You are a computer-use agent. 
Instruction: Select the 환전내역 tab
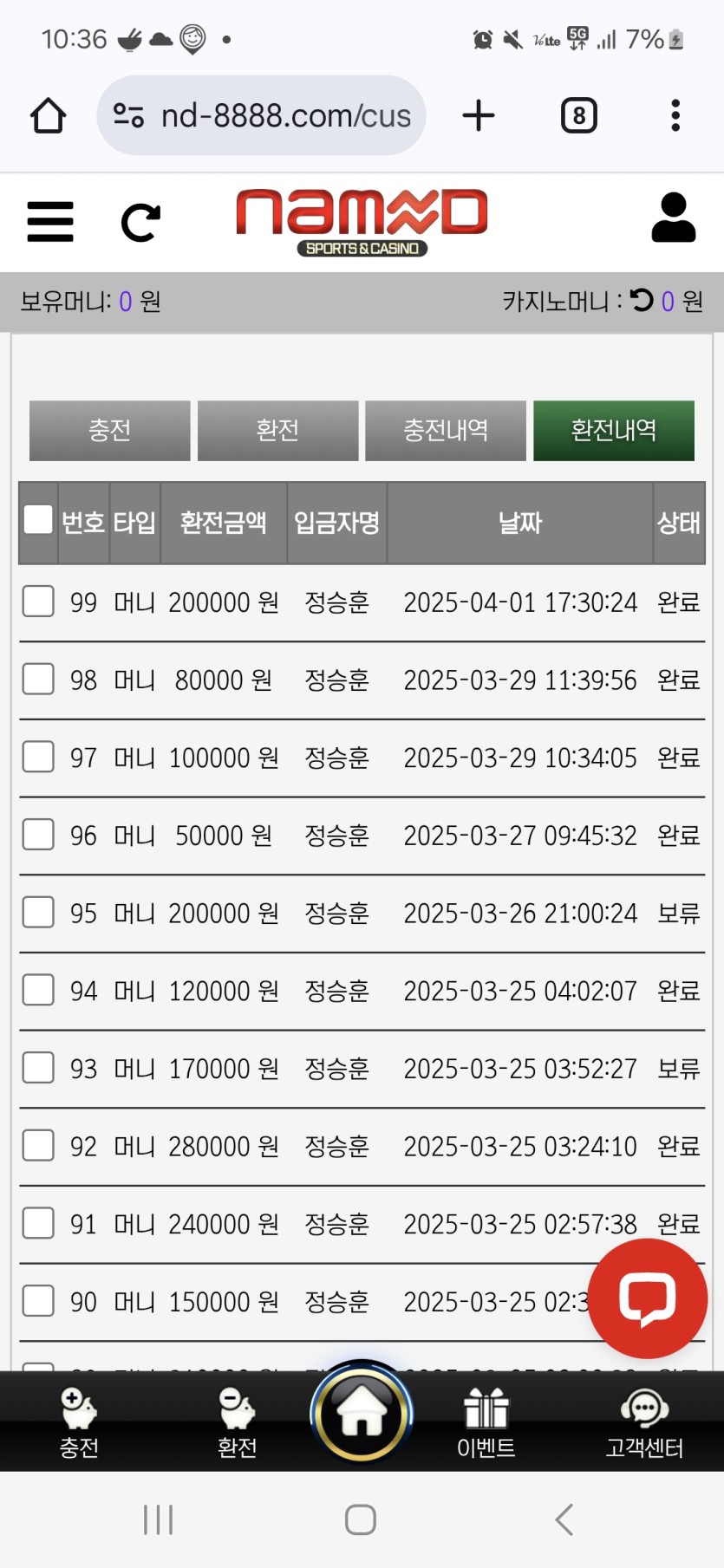pyautogui.click(x=614, y=430)
